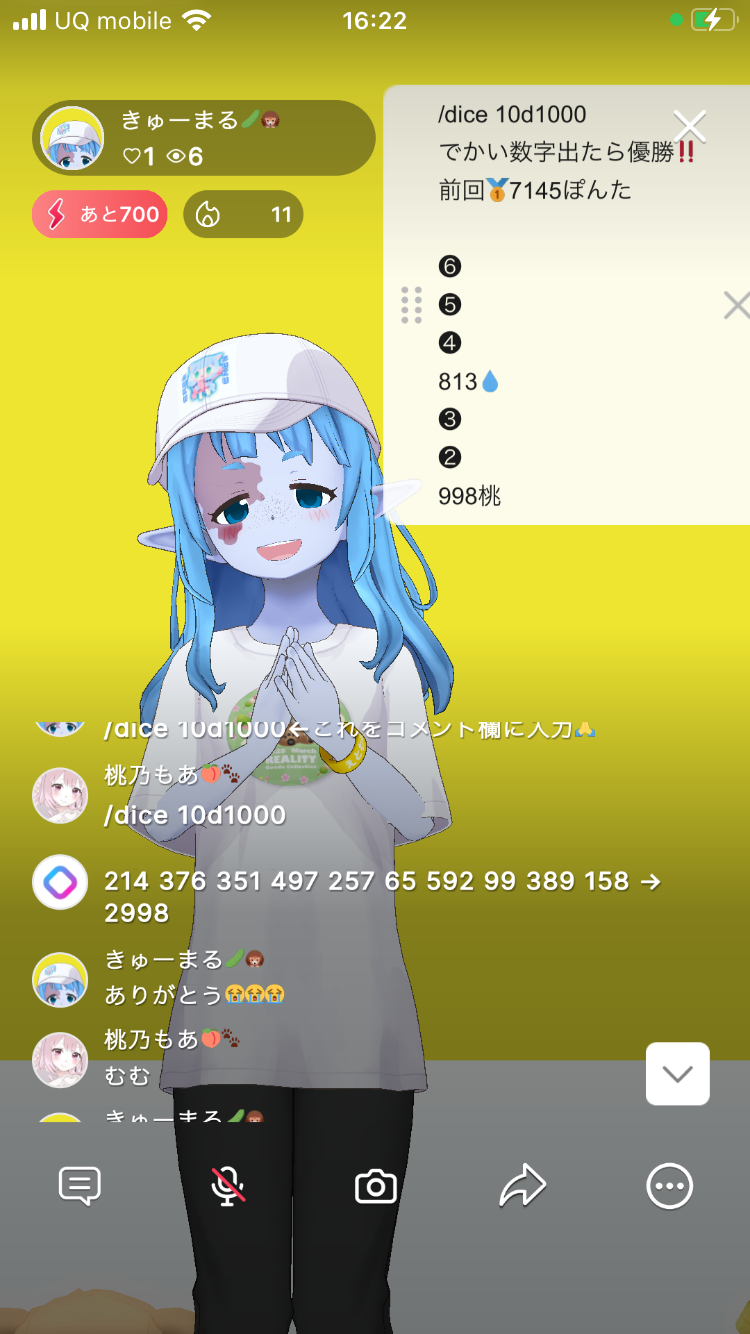Image resolution: width=750 pixels, height=1334 pixels.
Task: Close the stream with the white X
Action: click(690, 126)
